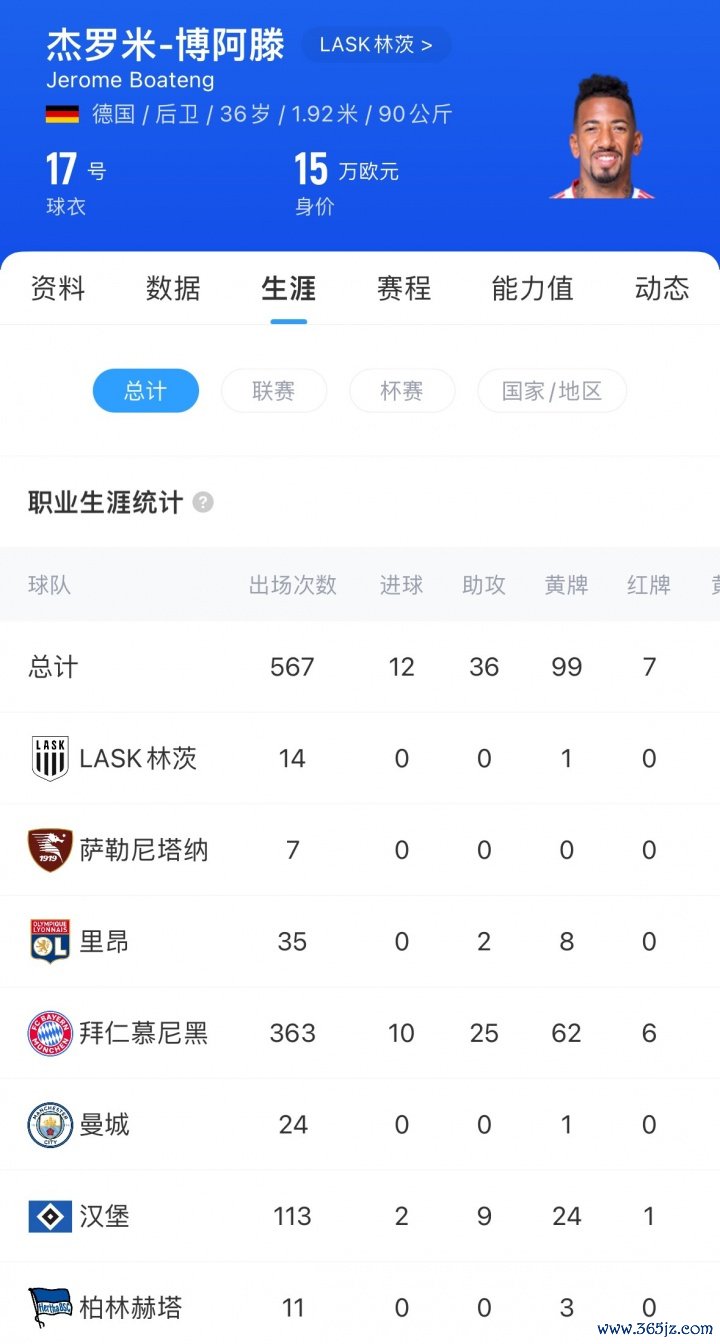Viewport: 720px width, 1344px height.
Task: Switch to the 赛程 tab
Action: pos(404,289)
